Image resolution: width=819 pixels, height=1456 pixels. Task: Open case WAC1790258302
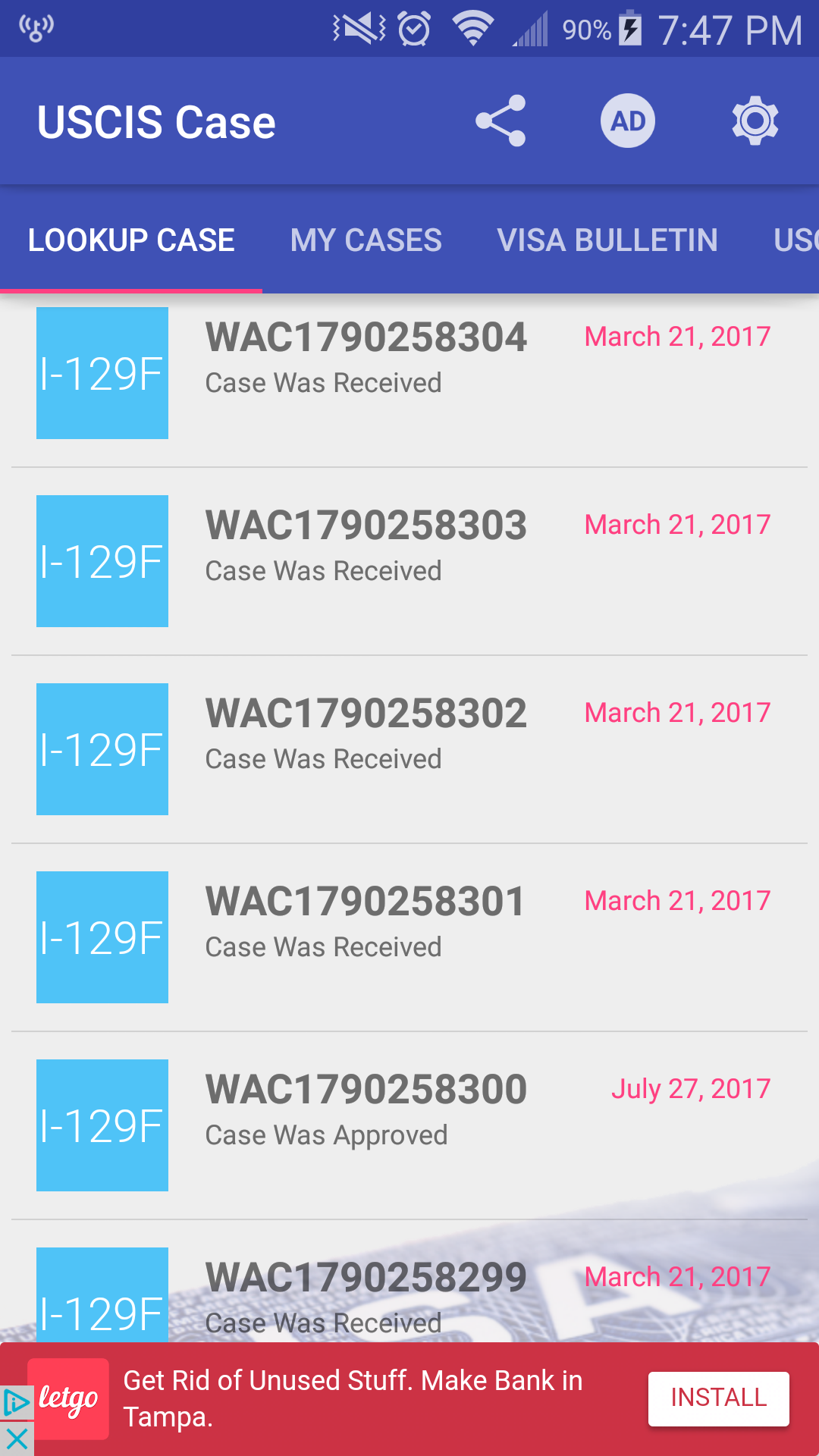409,749
